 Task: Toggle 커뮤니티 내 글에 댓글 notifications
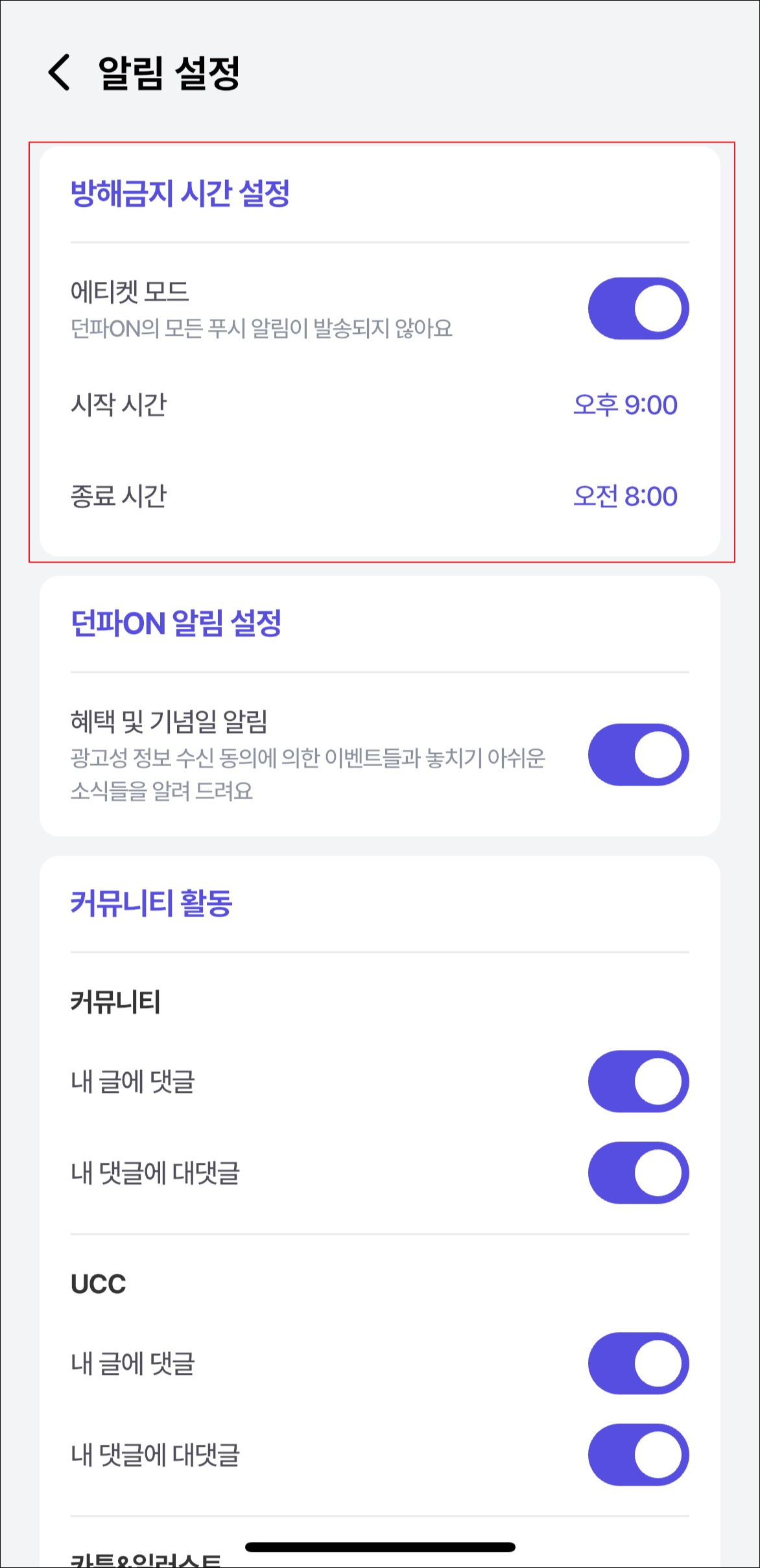pyautogui.click(x=638, y=1082)
